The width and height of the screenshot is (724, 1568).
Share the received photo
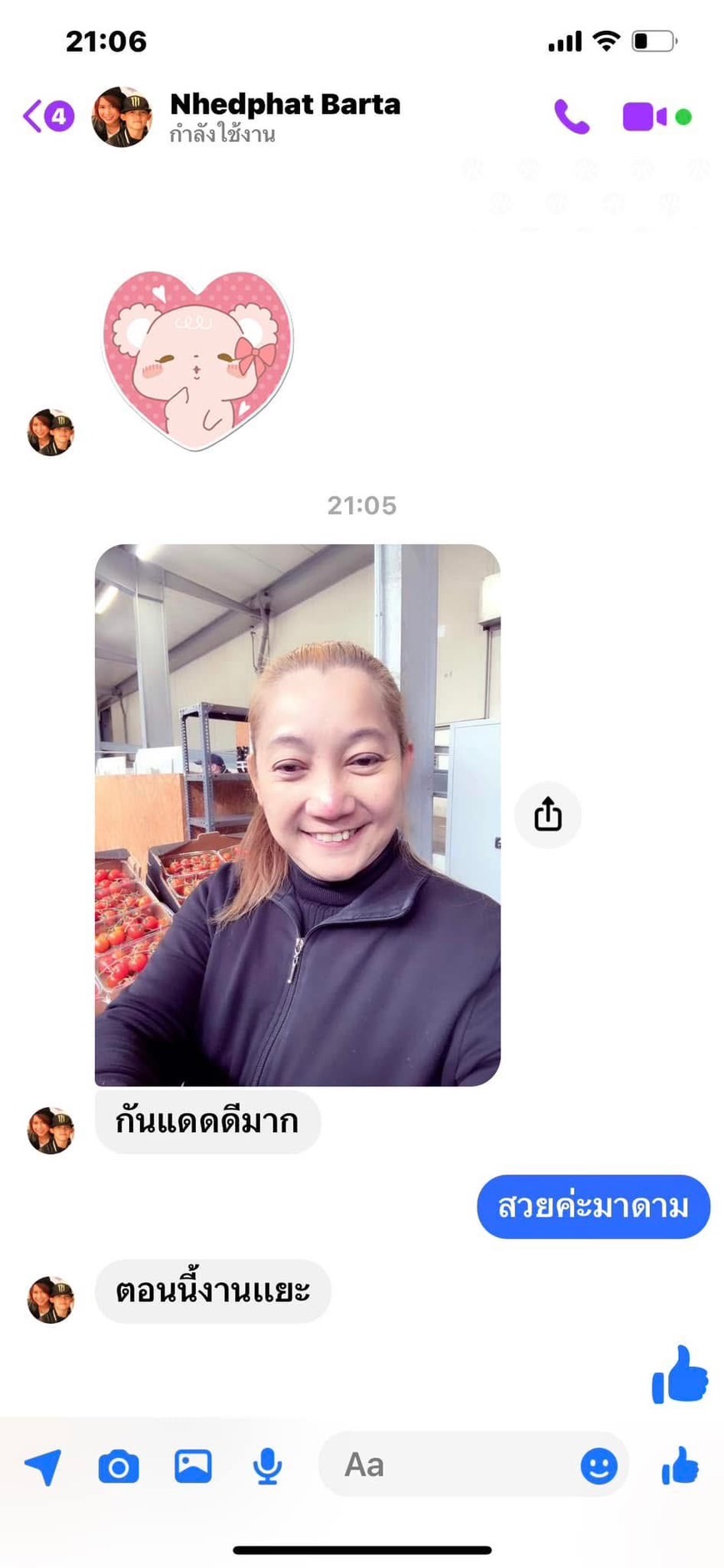point(547,814)
